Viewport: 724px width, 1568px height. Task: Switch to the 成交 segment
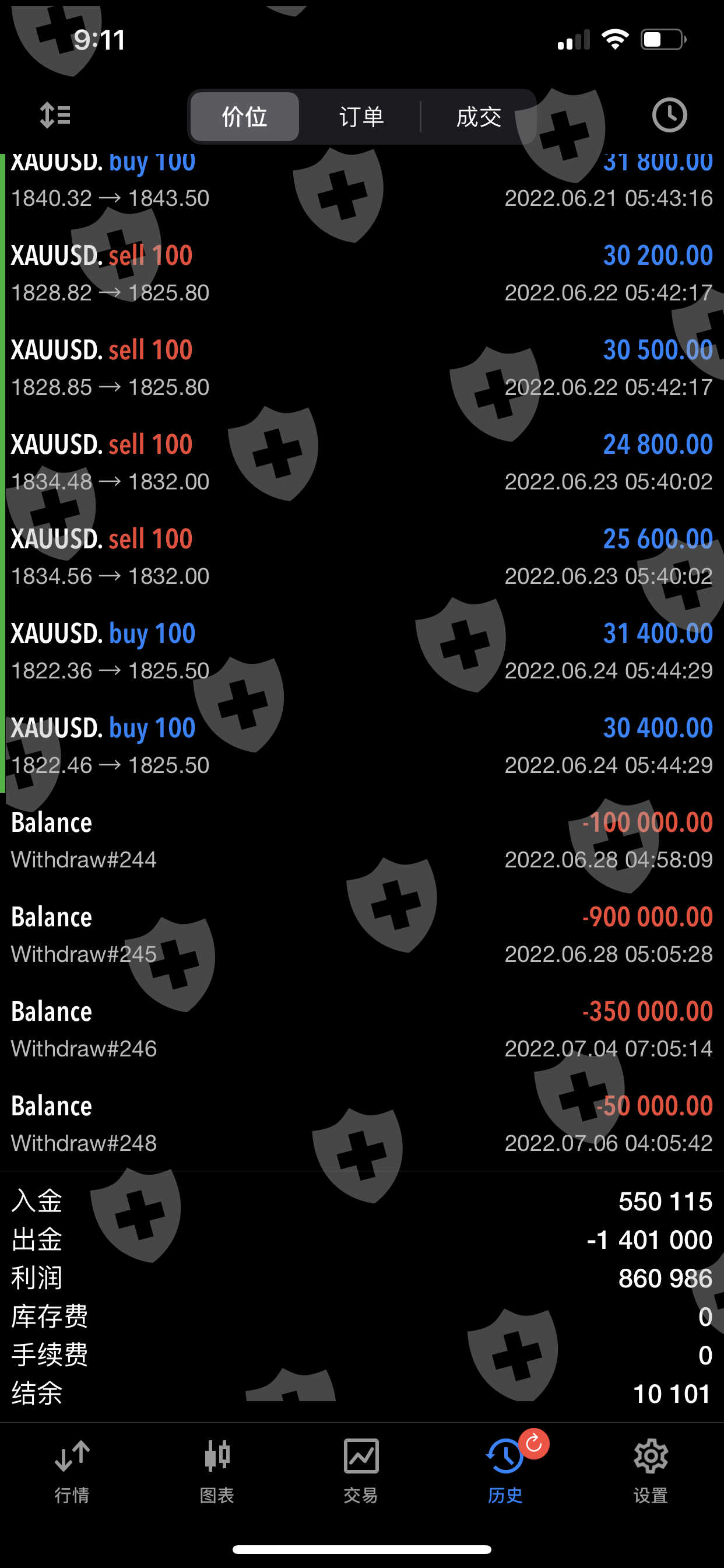pos(478,116)
